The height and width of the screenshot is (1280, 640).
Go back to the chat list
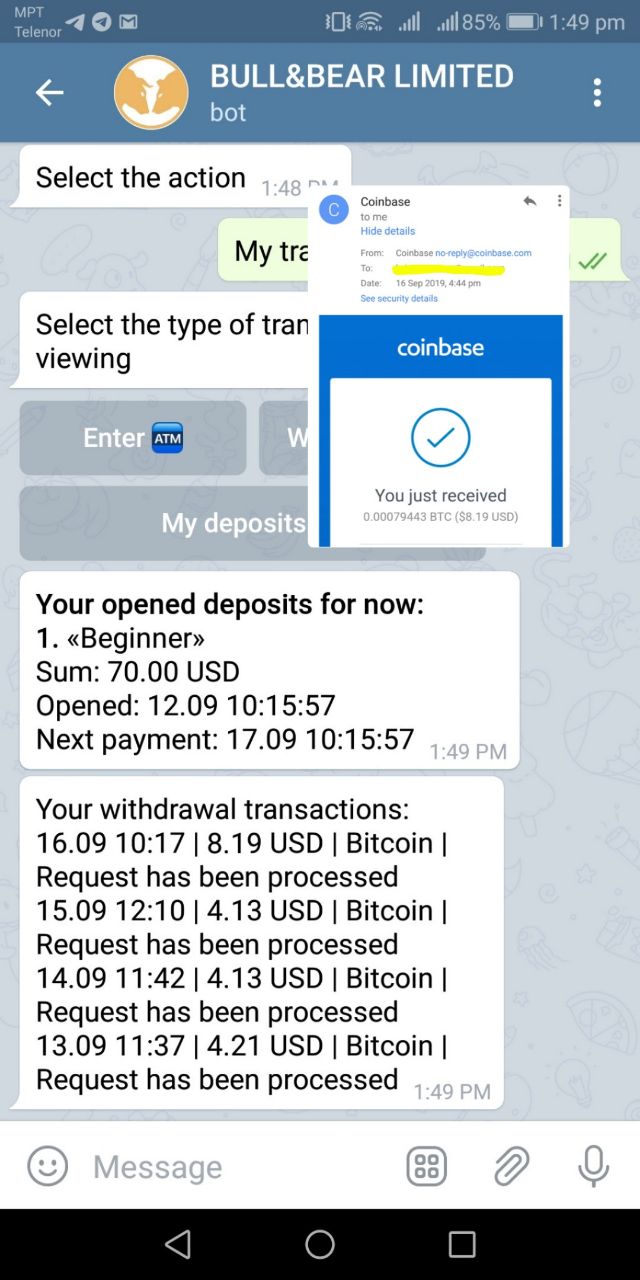pos(49,93)
